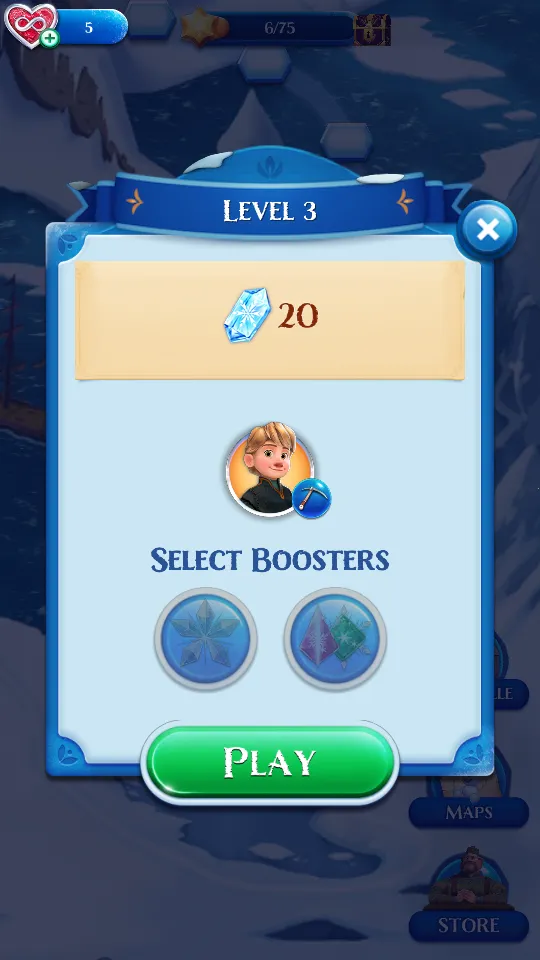Select the purple and green crystals booster

point(335,639)
